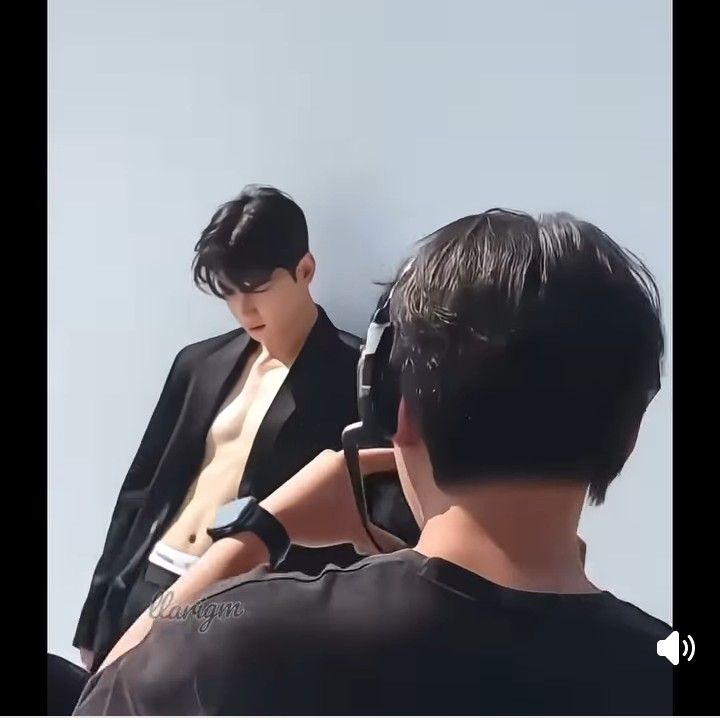The width and height of the screenshot is (720, 720).
Task: Mute the video sound
Action: point(675,648)
